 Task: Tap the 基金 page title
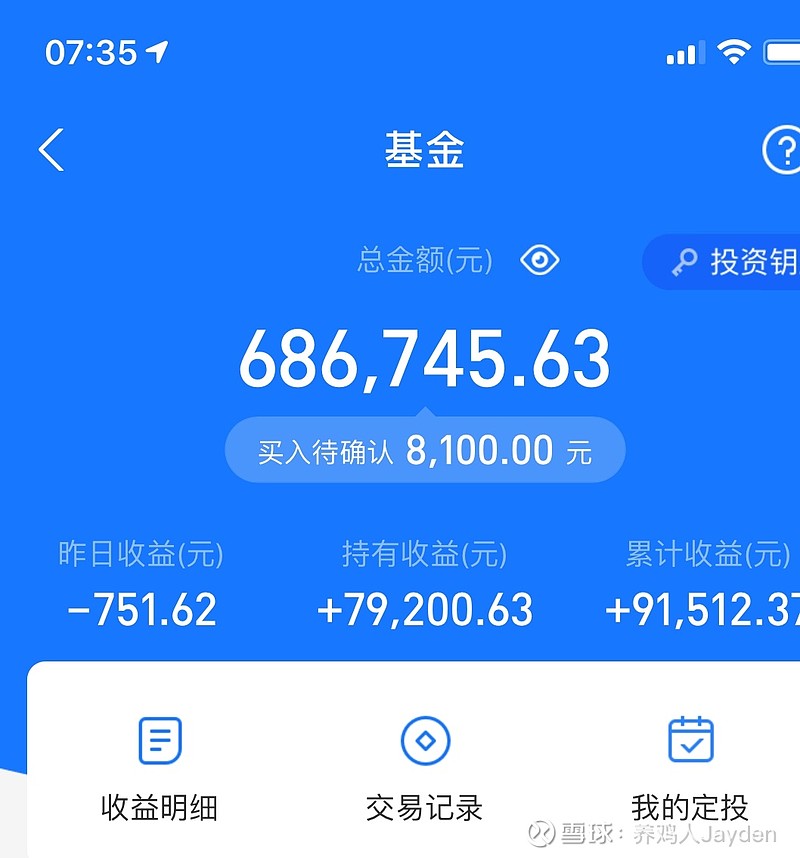[x=424, y=150]
